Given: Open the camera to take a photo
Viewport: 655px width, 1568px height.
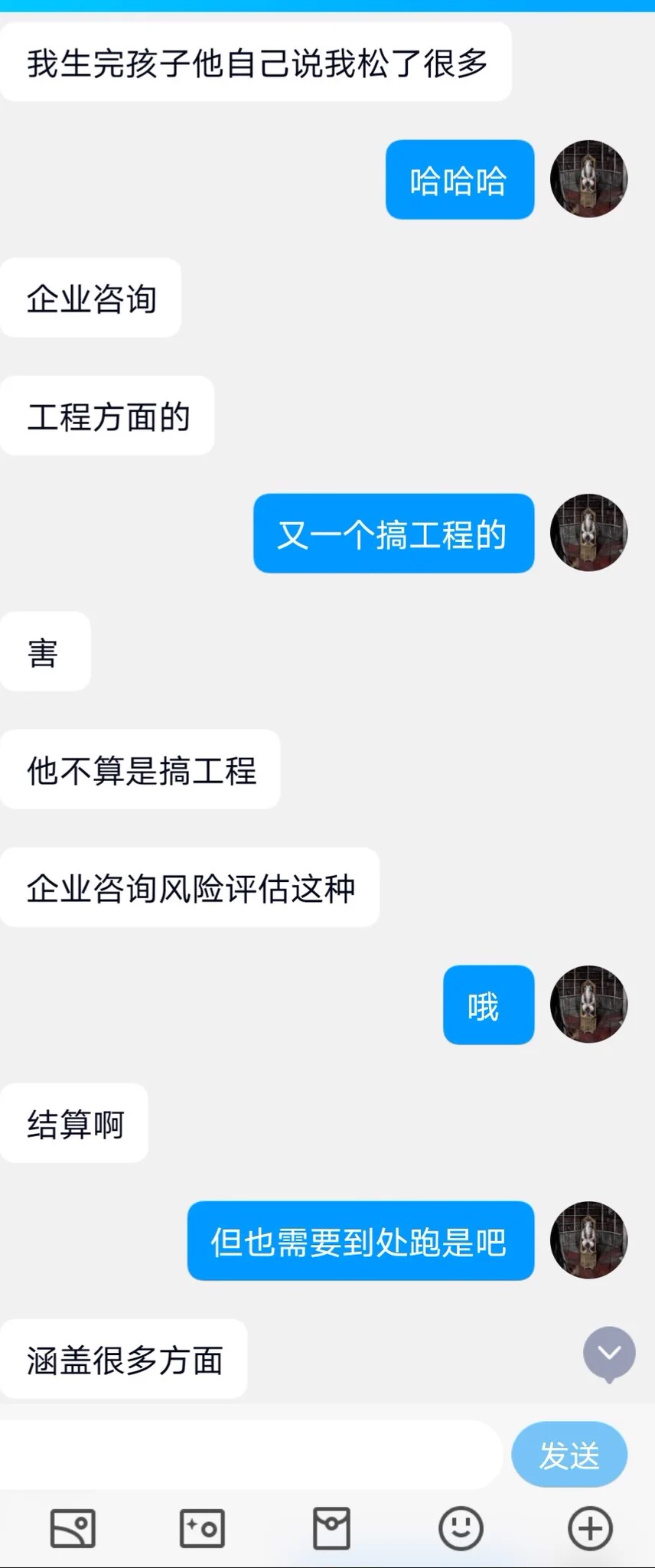Looking at the screenshot, I should [202, 1529].
